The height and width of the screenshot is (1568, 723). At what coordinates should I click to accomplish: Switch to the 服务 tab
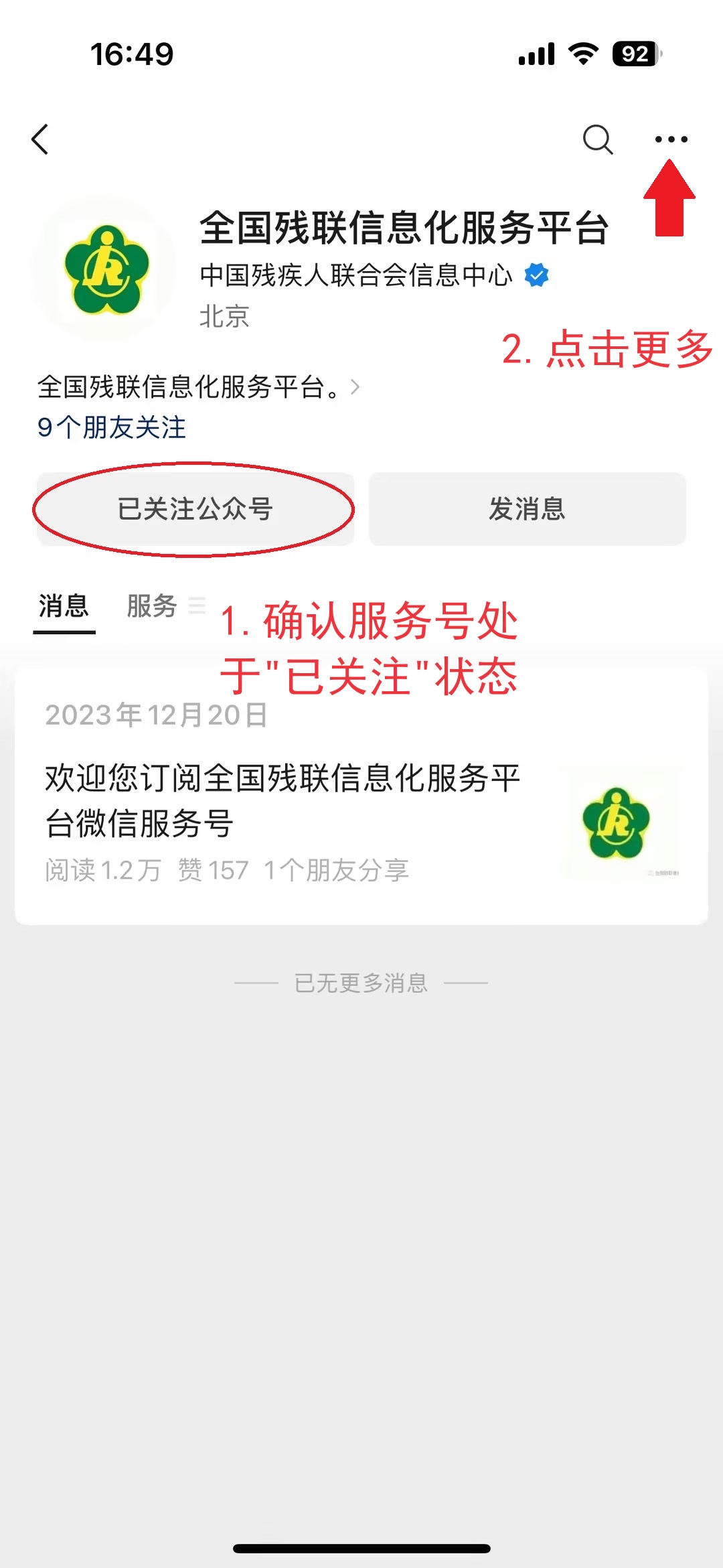coord(153,607)
